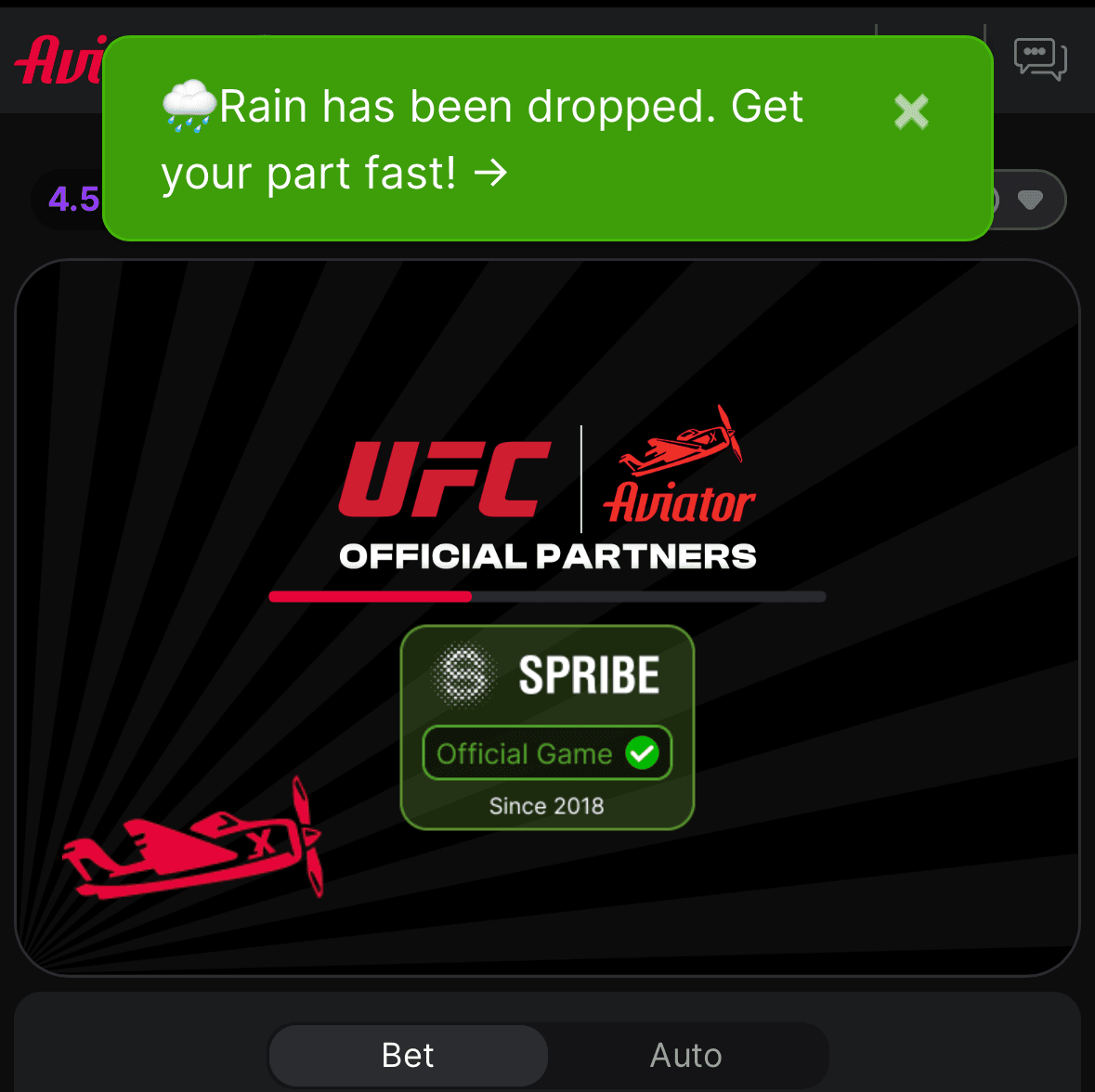The width and height of the screenshot is (1095, 1092).
Task: Switch to the Auto tab
Action: coord(686,1055)
